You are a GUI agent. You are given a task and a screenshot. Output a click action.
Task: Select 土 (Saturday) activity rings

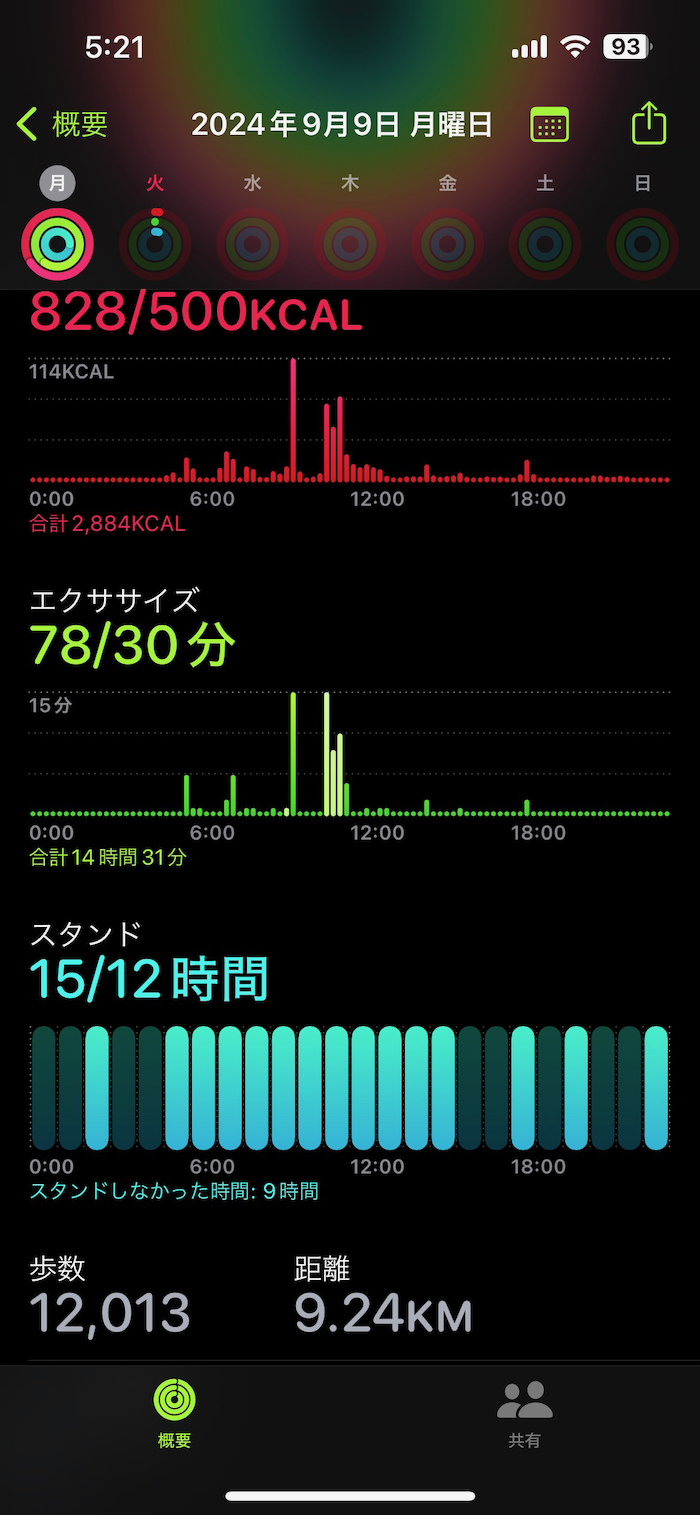click(x=545, y=243)
